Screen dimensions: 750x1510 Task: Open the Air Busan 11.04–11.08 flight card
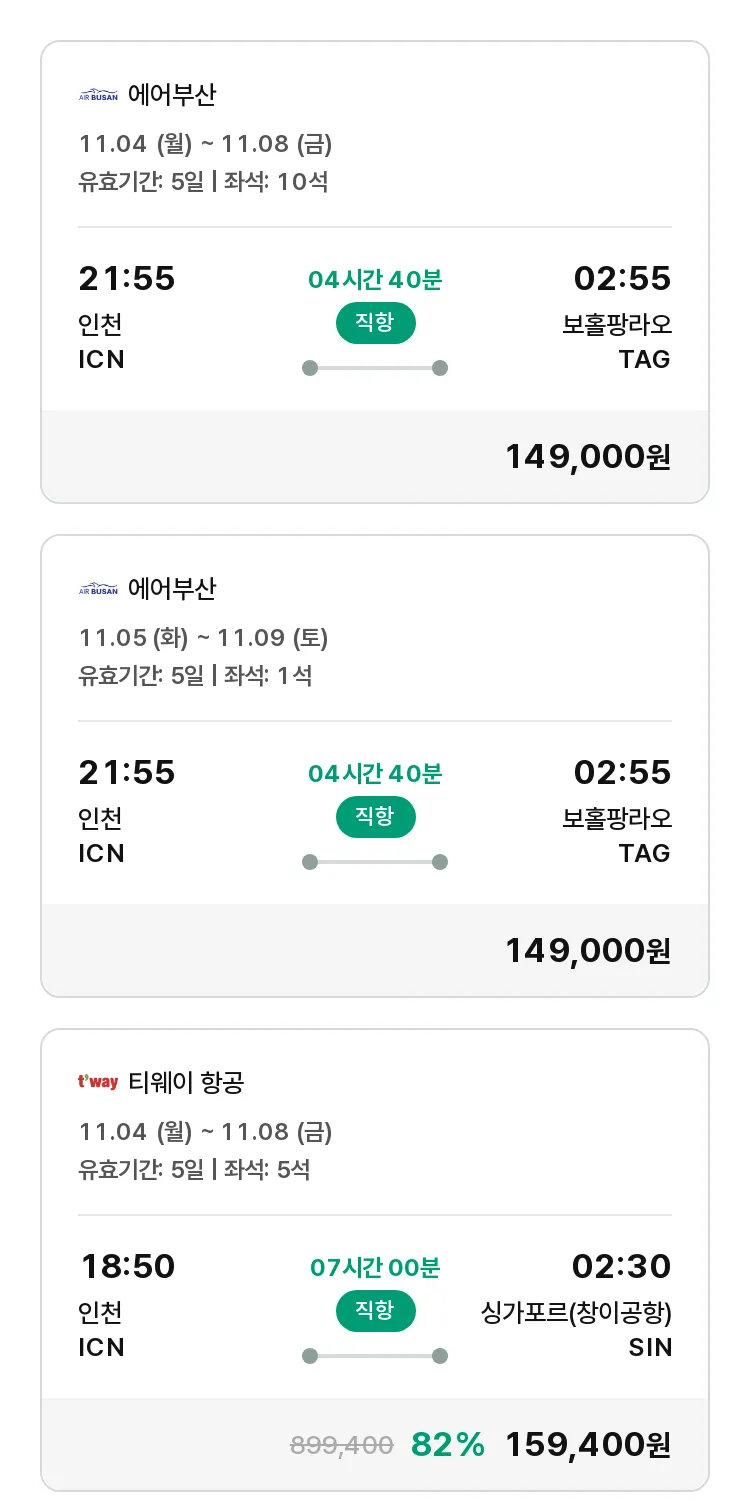375,272
